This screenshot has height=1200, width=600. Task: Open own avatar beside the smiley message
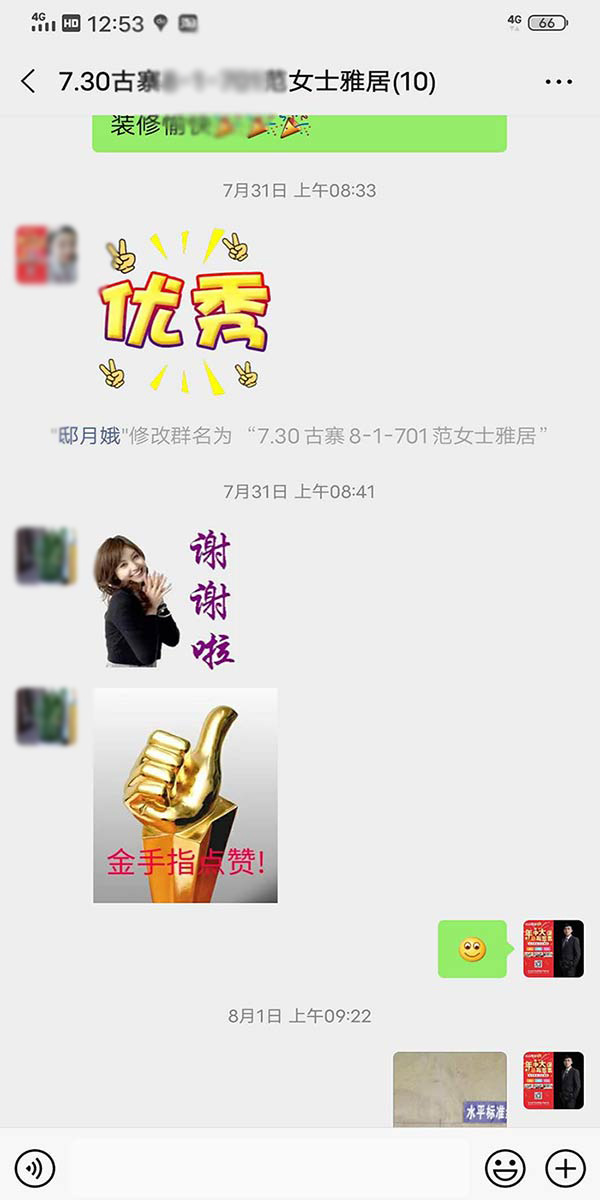point(553,948)
